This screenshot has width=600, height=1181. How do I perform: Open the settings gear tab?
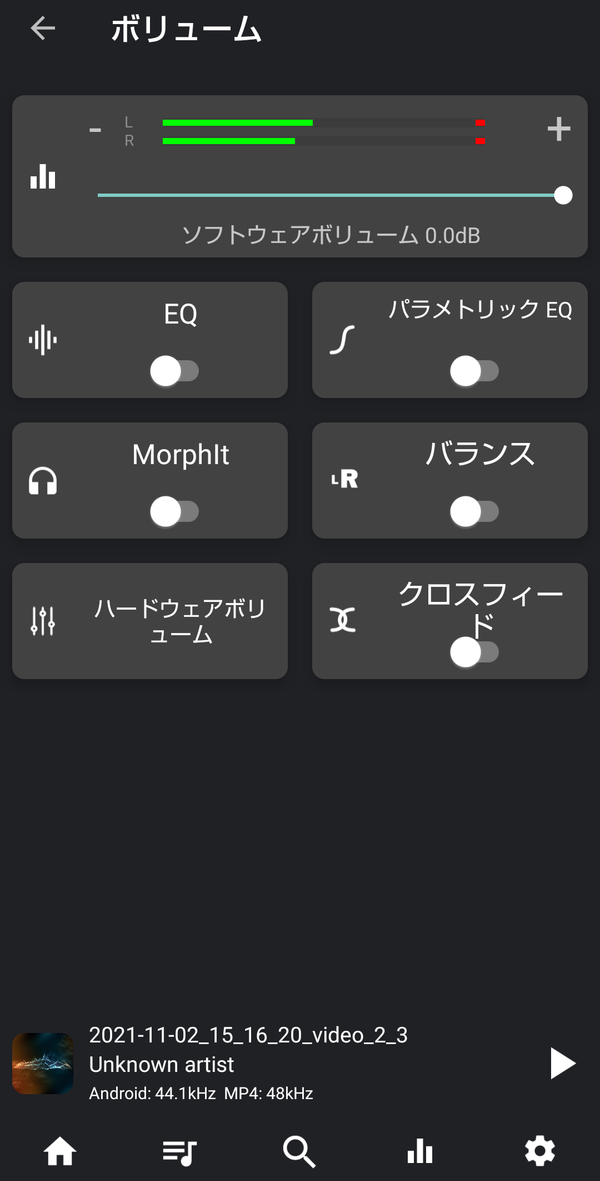coord(540,1151)
